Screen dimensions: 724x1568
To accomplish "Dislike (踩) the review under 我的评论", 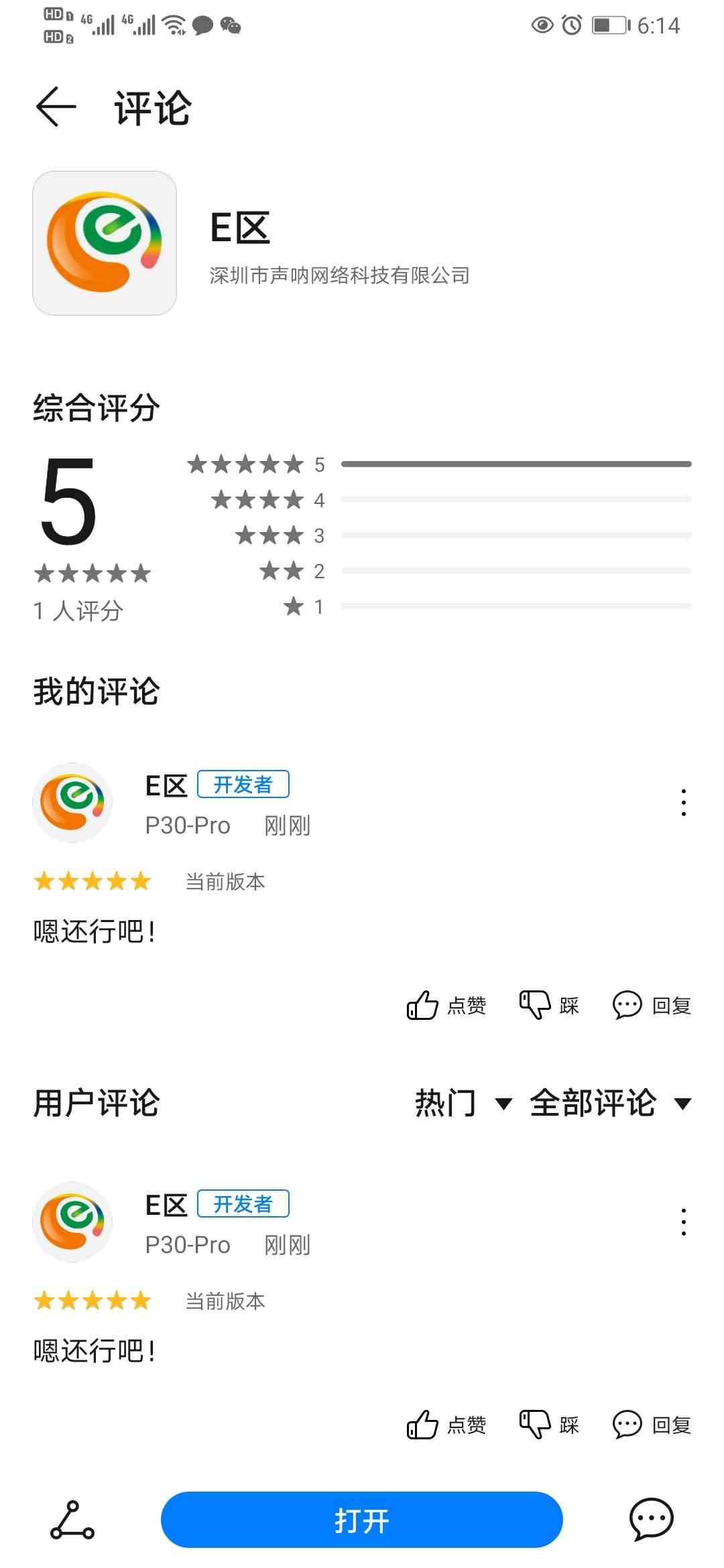I will click(x=549, y=1005).
